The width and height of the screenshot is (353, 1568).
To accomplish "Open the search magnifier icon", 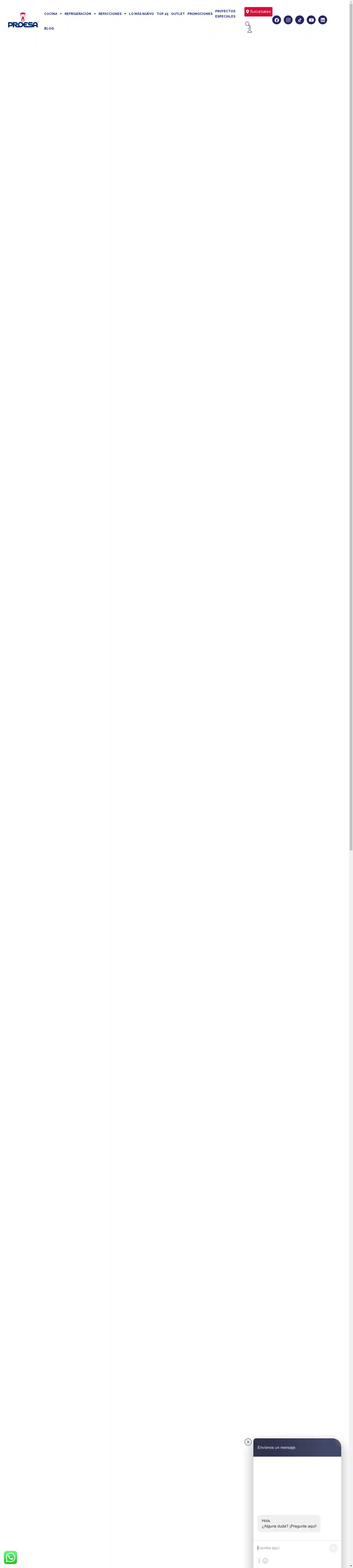I will [x=248, y=24].
